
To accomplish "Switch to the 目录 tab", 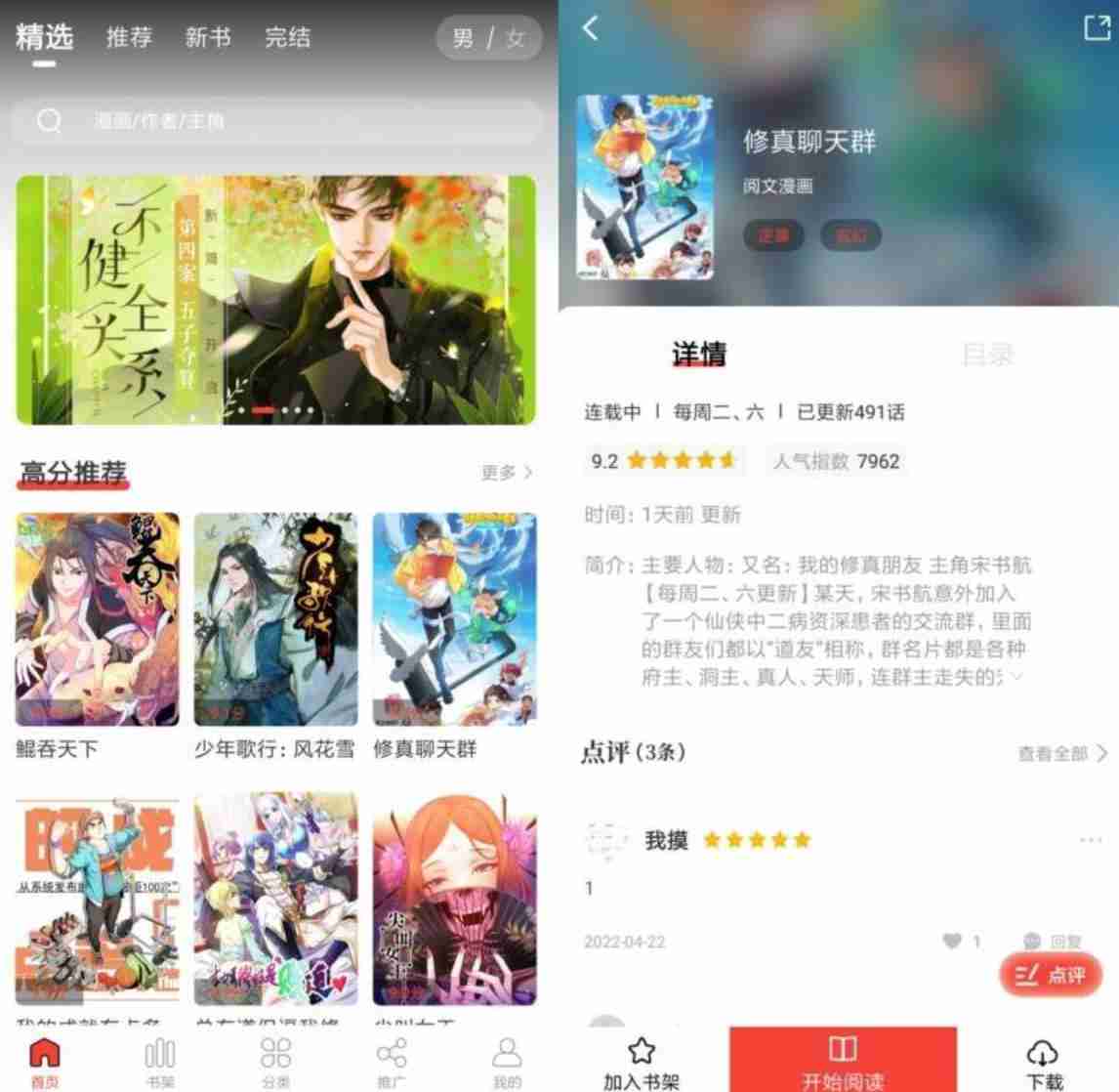I will click(987, 355).
